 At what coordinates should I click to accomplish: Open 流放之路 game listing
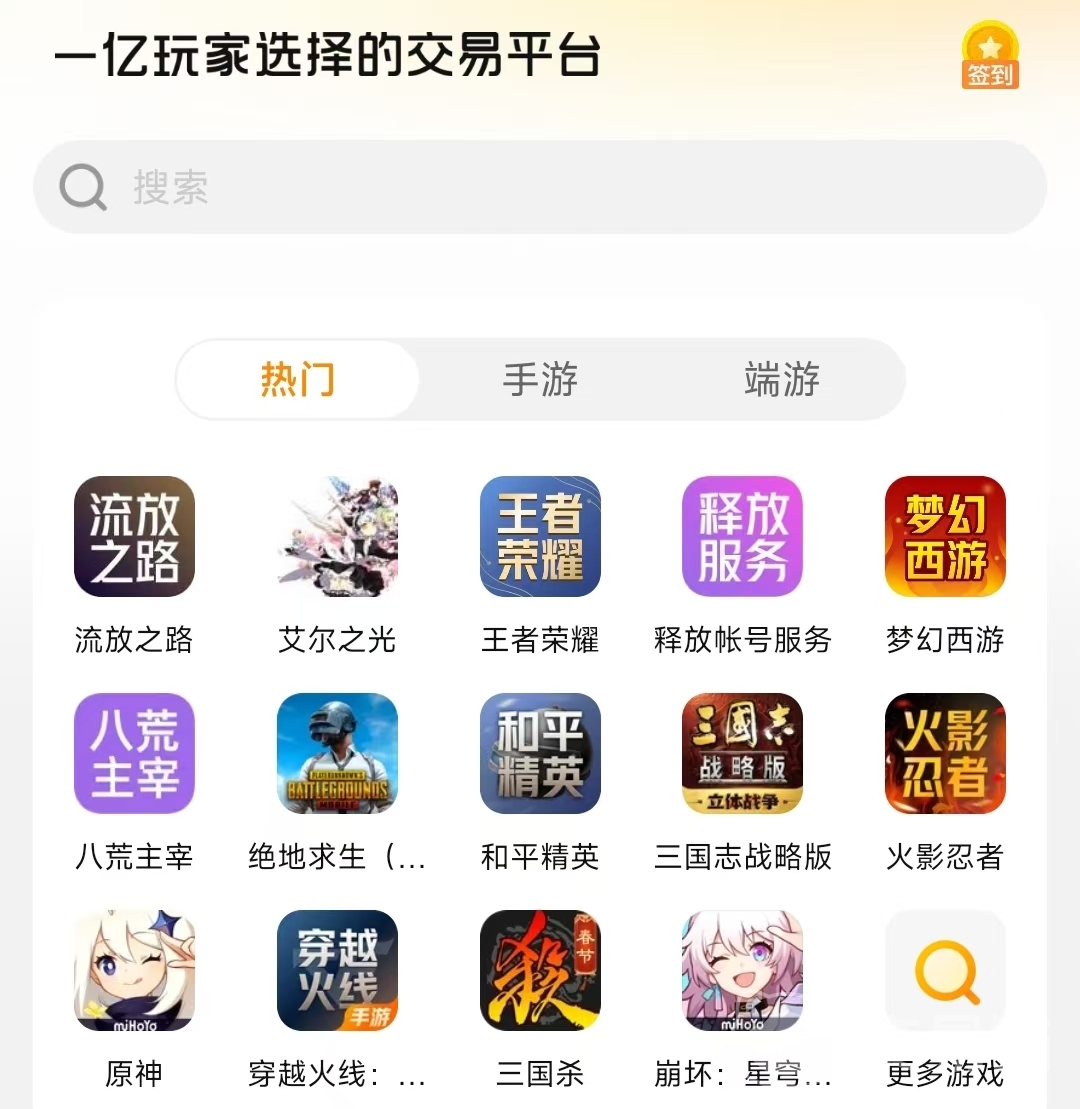134,537
